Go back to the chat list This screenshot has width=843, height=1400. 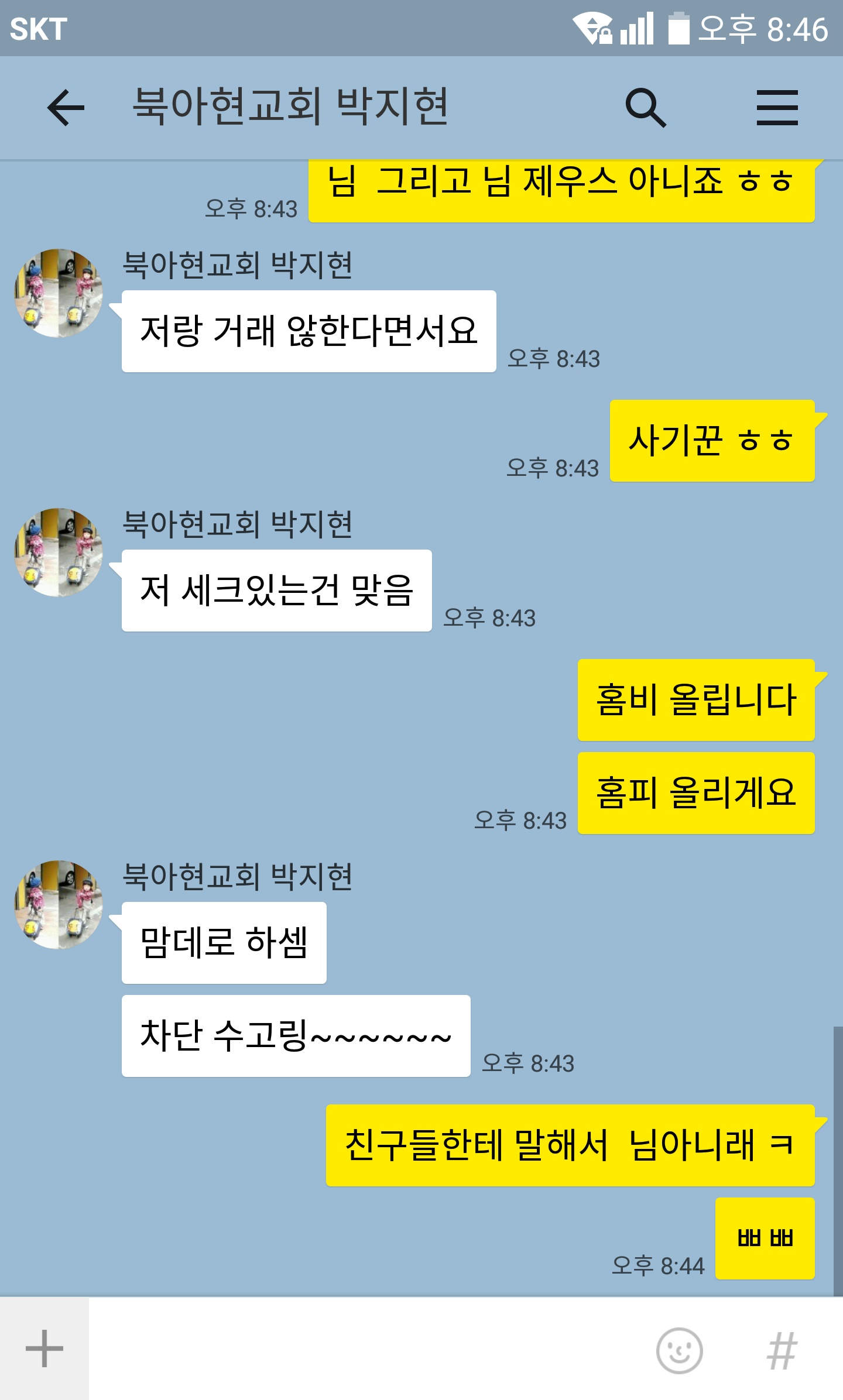pyautogui.click(x=66, y=108)
